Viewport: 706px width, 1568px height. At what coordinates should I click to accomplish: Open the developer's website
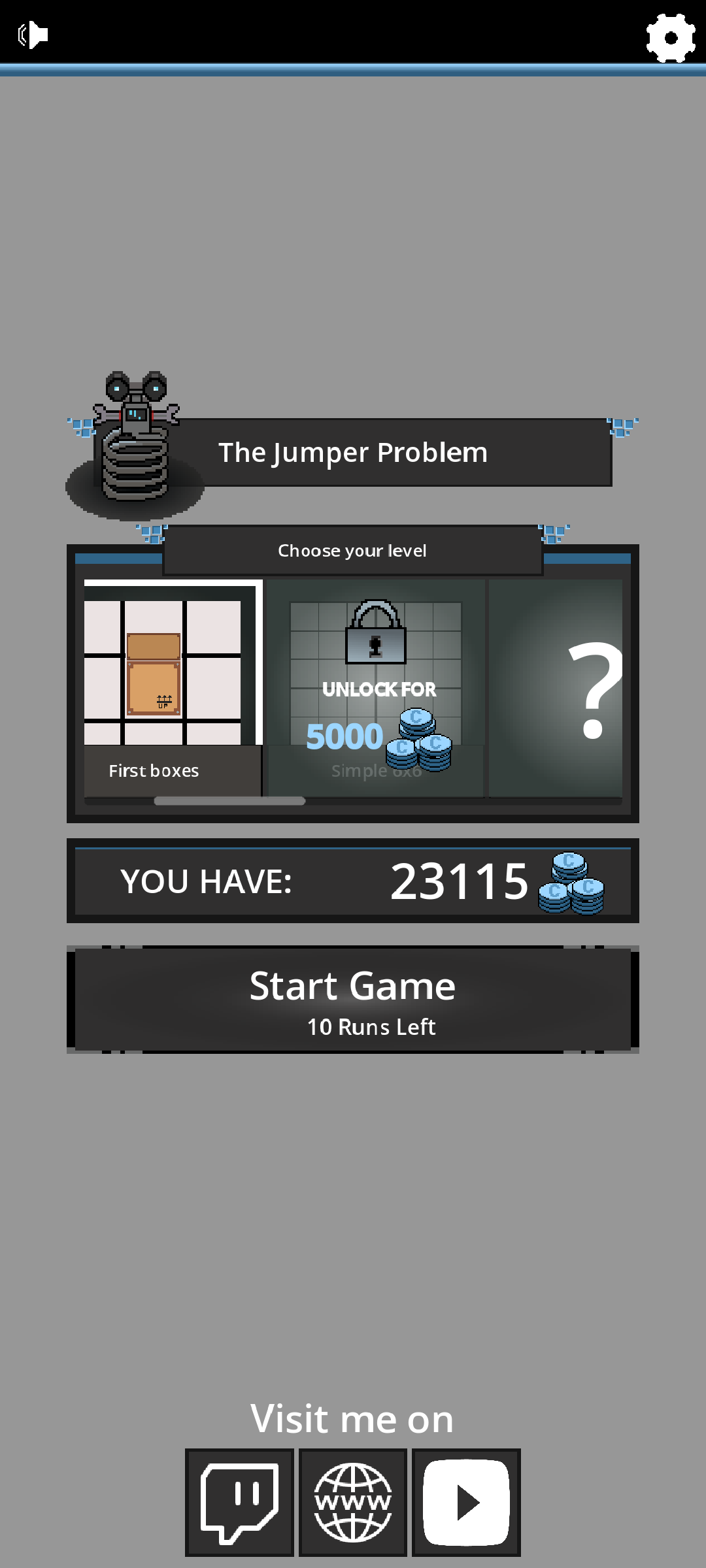353,1503
